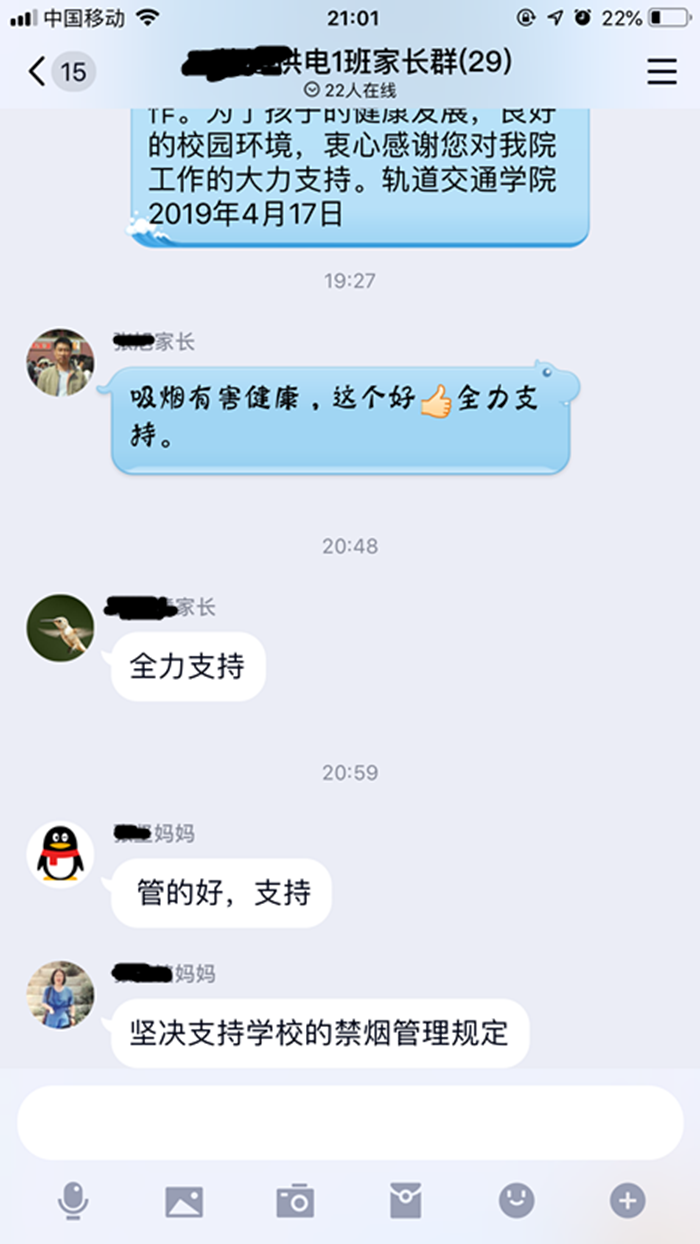
Task: Open the penguin avatar's profile
Action: coord(60,855)
